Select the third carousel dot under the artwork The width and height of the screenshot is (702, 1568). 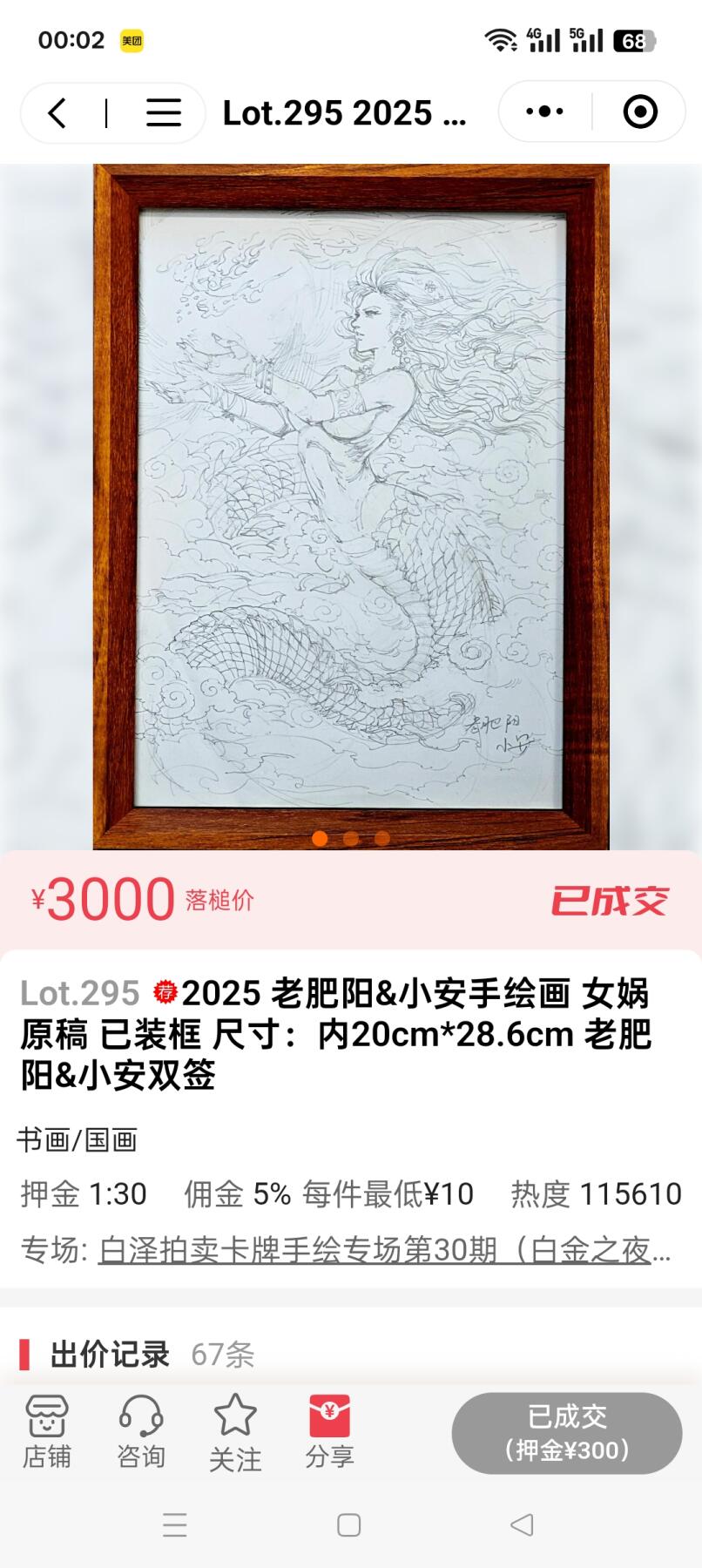[x=381, y=837]
